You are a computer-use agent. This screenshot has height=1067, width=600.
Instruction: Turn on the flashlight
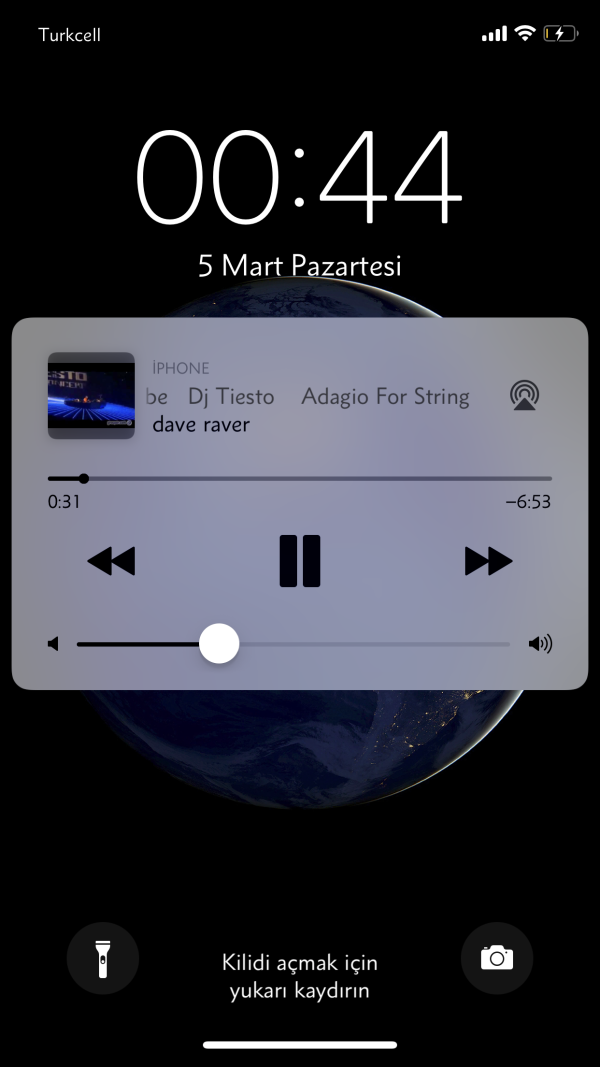[x=102, y=958]
